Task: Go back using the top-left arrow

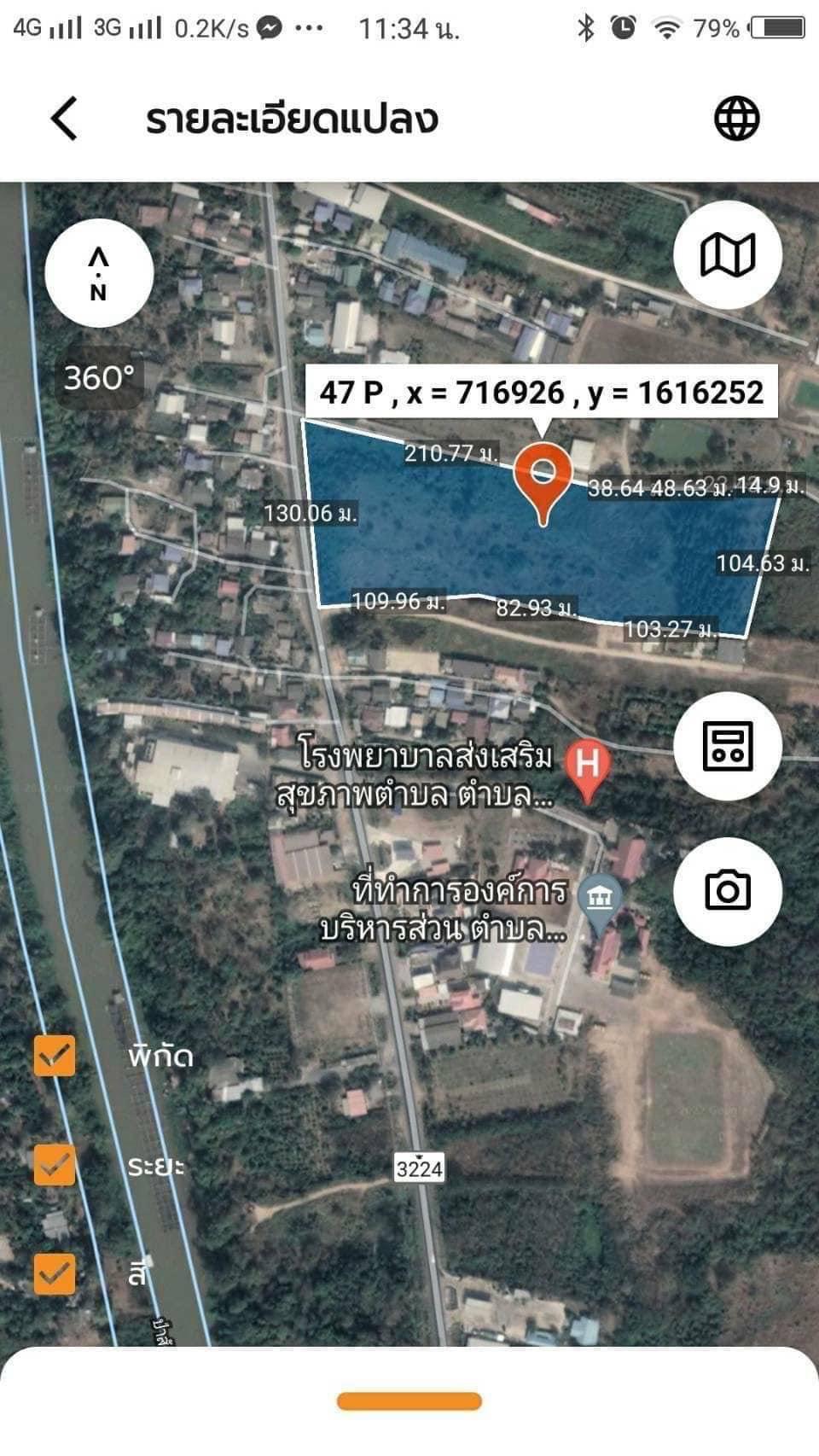Action: pyautogui.click(x=64, y=118)
